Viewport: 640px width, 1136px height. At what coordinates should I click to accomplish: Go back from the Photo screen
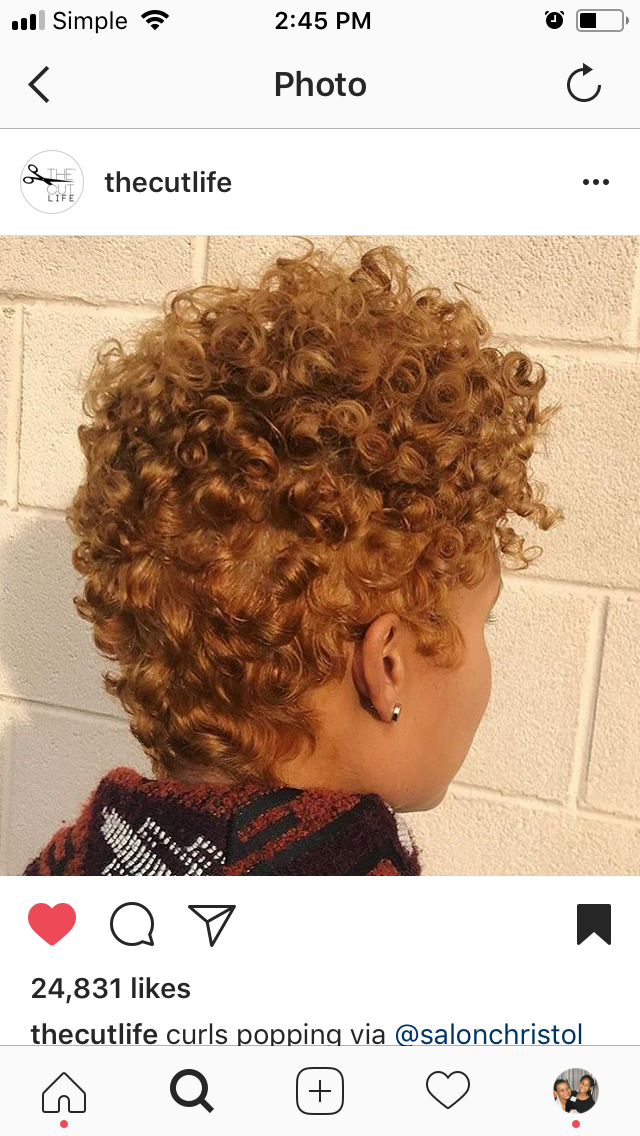click(39, 85)
